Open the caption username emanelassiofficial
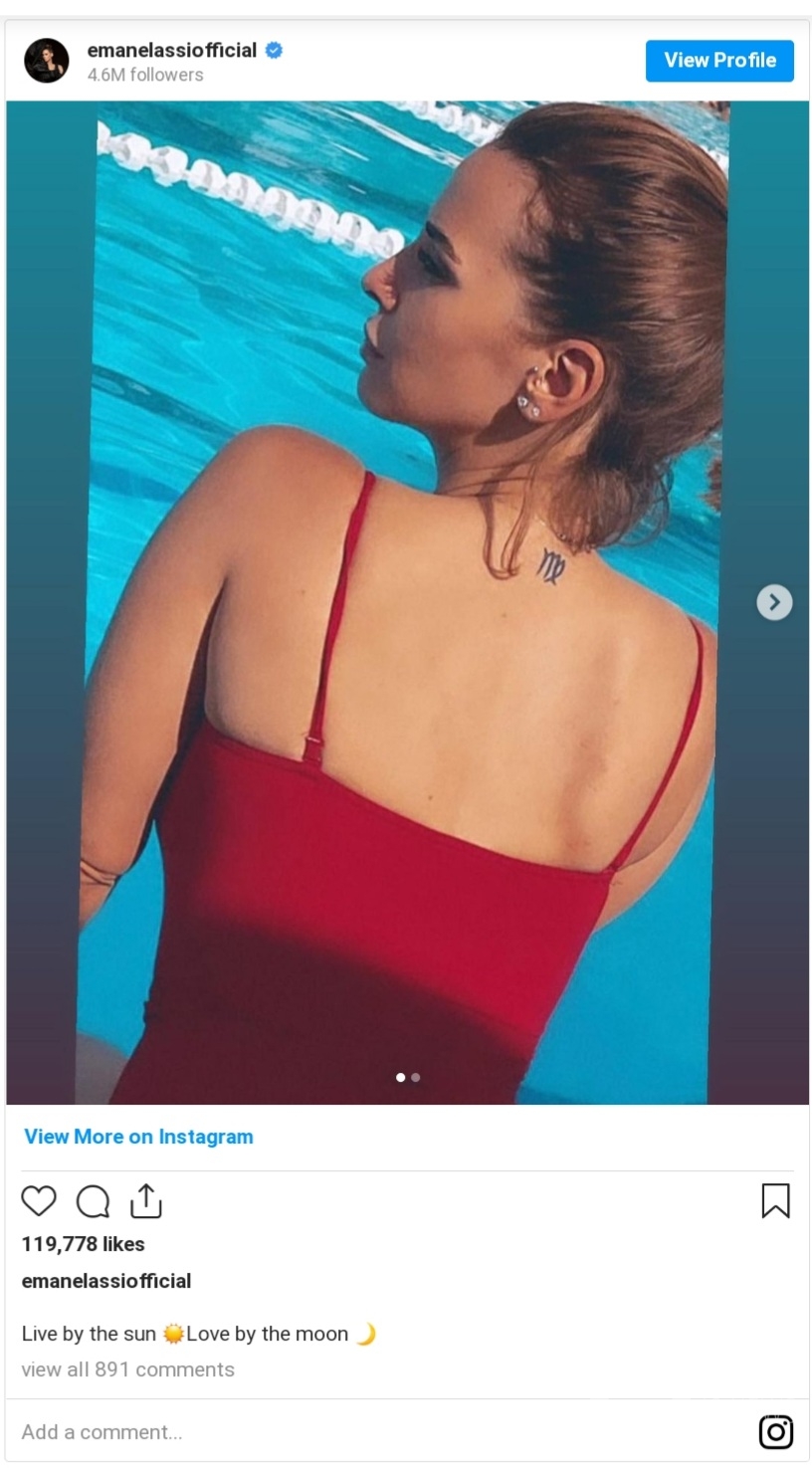812x1468 pixels. [106, 1281]
